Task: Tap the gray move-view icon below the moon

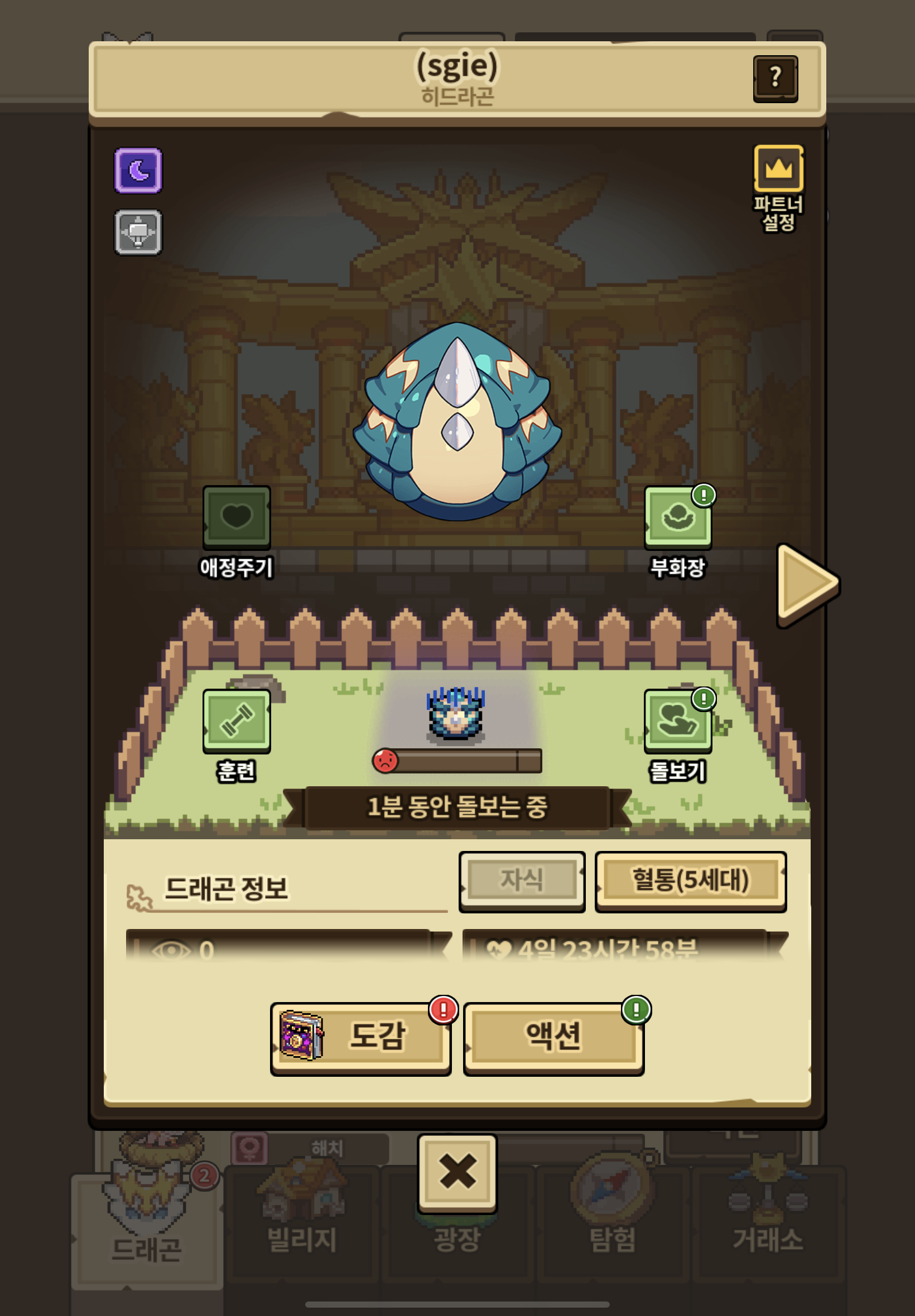Action: pos(138,232)
